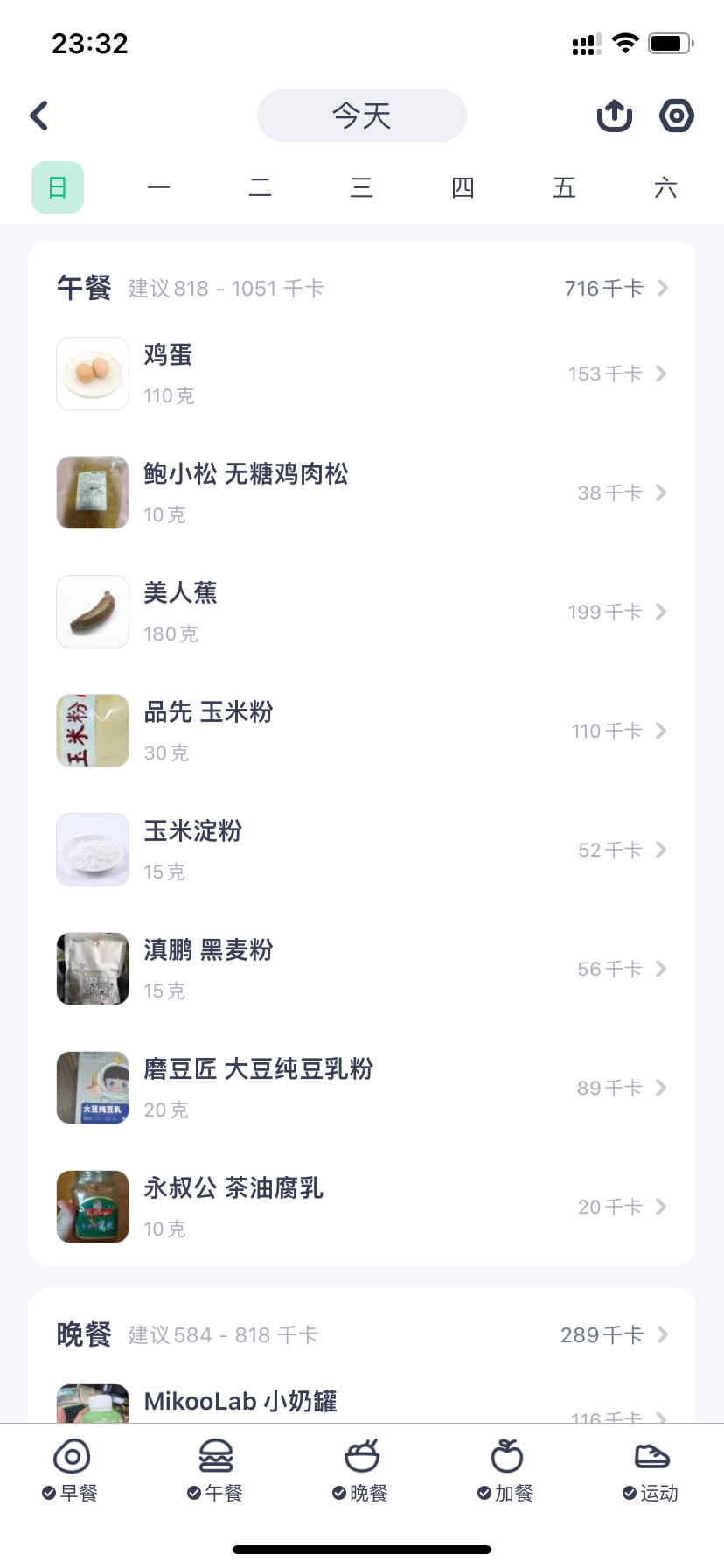Tap 运动 in the bottom bar
Image resolution: width=724 pixels, height=1568 pixels.
pyautogui.click(x=651, y=1470)
